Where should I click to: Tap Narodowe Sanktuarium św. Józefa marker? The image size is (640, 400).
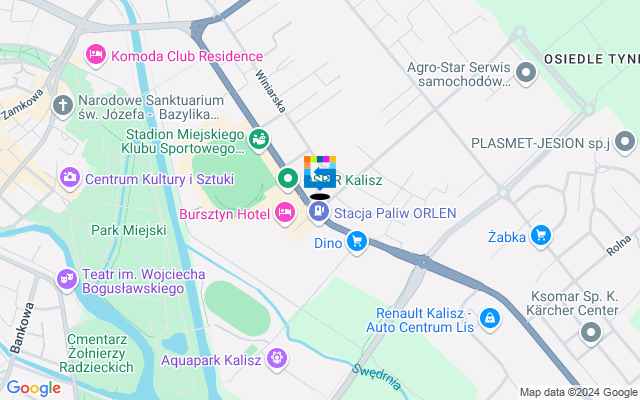pyautogui.click(x=63, y=105)
